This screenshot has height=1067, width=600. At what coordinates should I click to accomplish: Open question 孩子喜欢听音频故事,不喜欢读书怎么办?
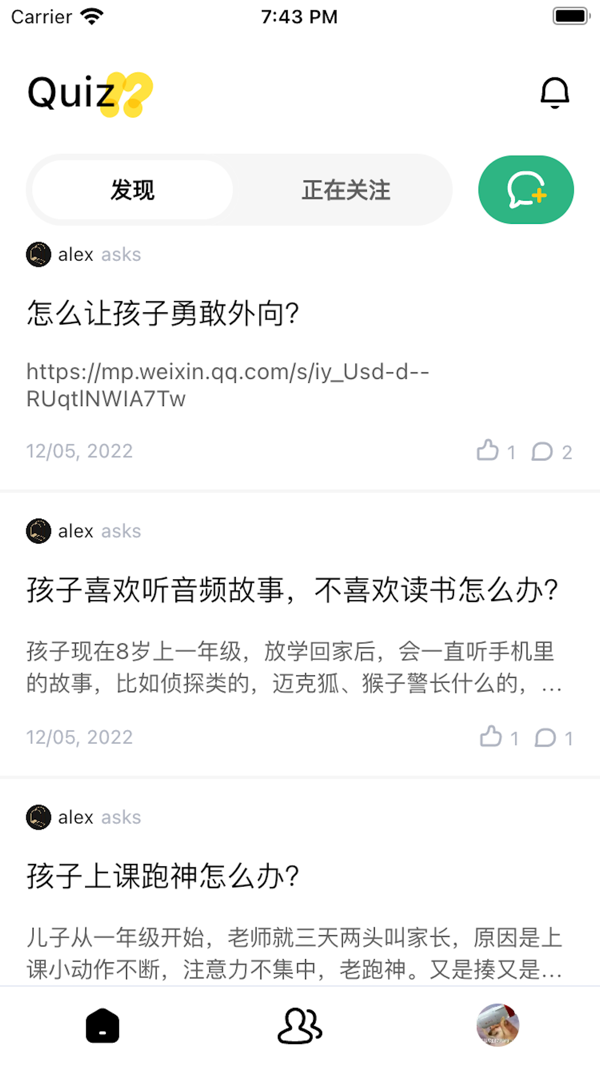pos(292,591)
